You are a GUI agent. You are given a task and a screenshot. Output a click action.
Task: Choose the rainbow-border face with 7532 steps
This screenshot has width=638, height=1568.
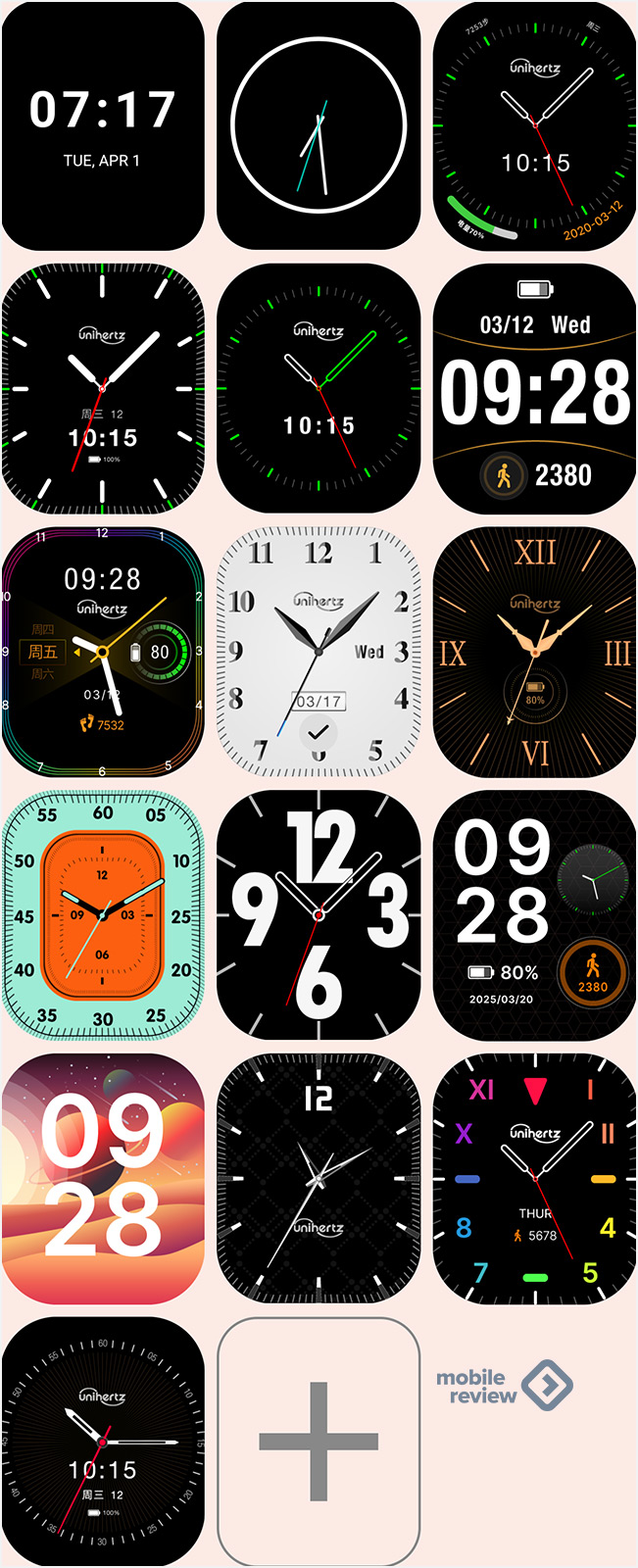(103, 652)
